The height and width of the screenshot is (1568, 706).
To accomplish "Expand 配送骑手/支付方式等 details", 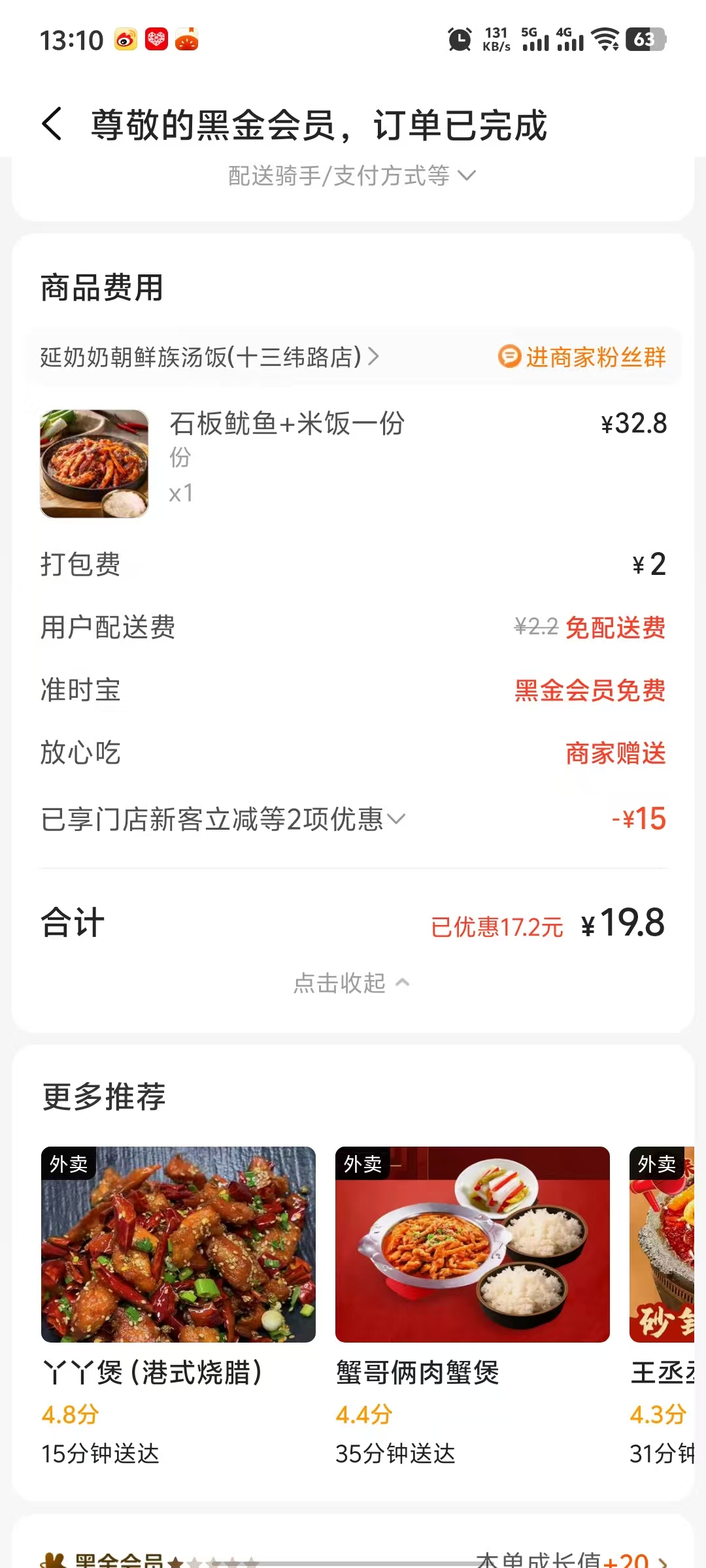I will (352, 176).
